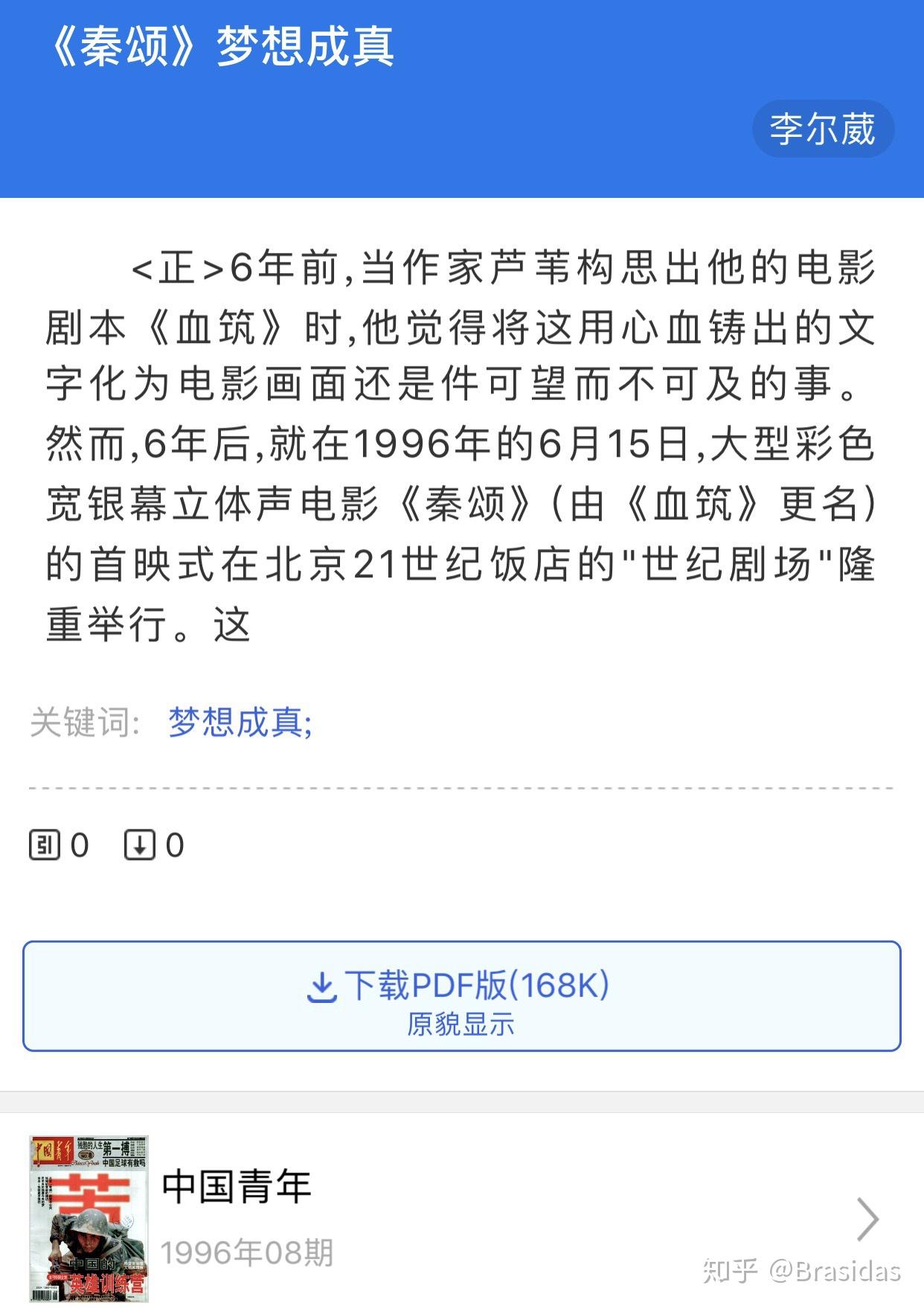Toggle the citation counter to cite this article
Image resolution: width=924 pixels, height=1308 pixels.
pos(47,844)
